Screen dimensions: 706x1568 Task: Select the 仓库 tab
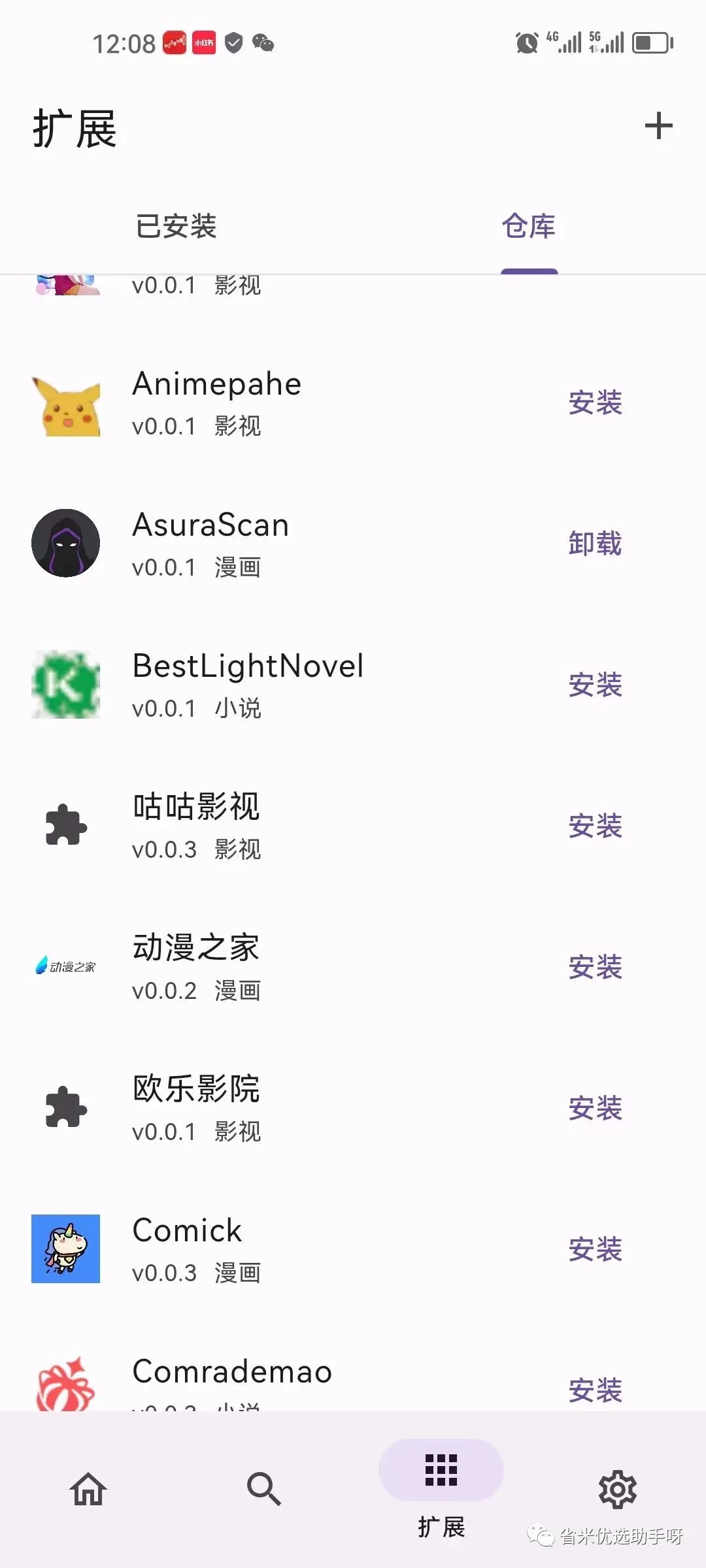529,227
